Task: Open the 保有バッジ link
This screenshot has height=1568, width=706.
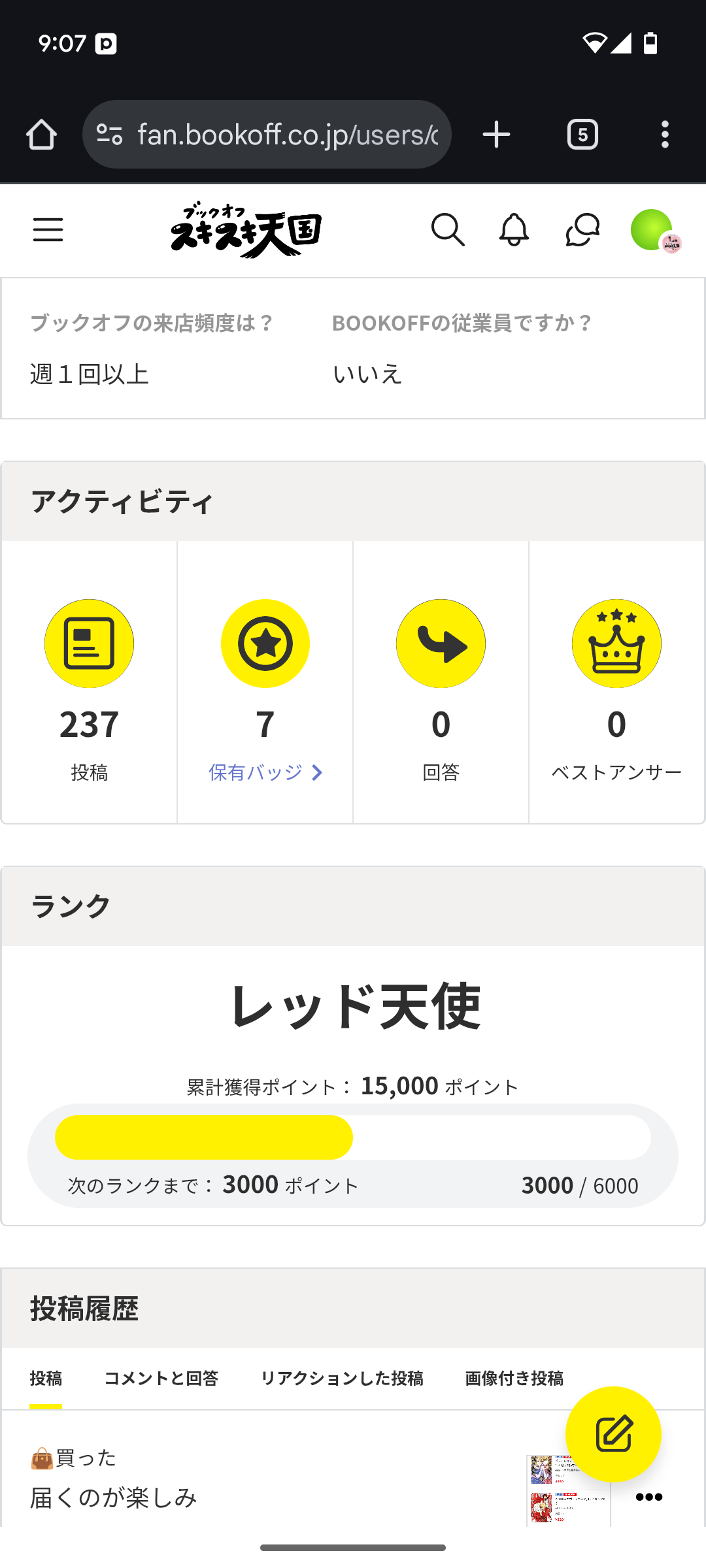Action: pos(265,772)
